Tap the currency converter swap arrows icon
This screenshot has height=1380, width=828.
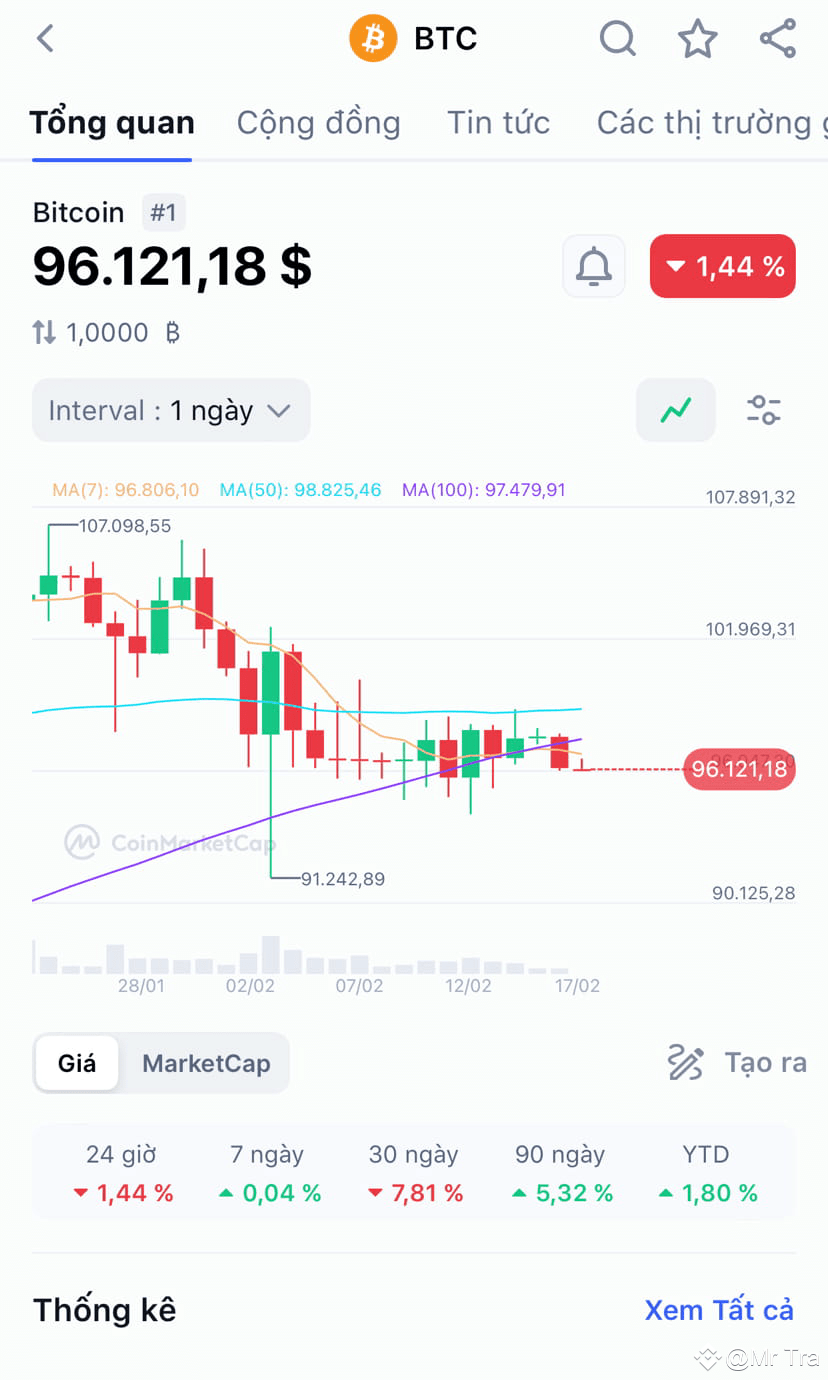point(44,331)
